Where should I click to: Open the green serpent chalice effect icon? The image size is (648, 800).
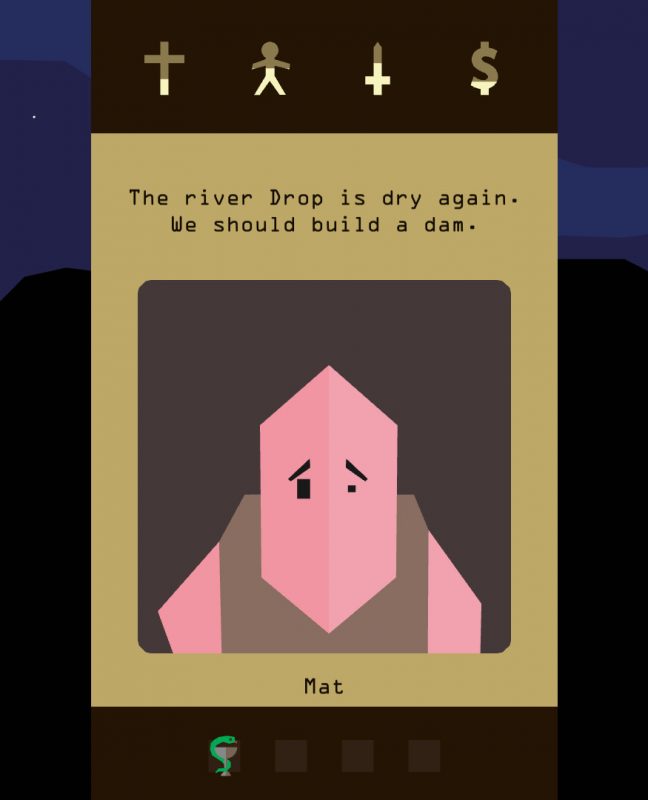point(224,755)
